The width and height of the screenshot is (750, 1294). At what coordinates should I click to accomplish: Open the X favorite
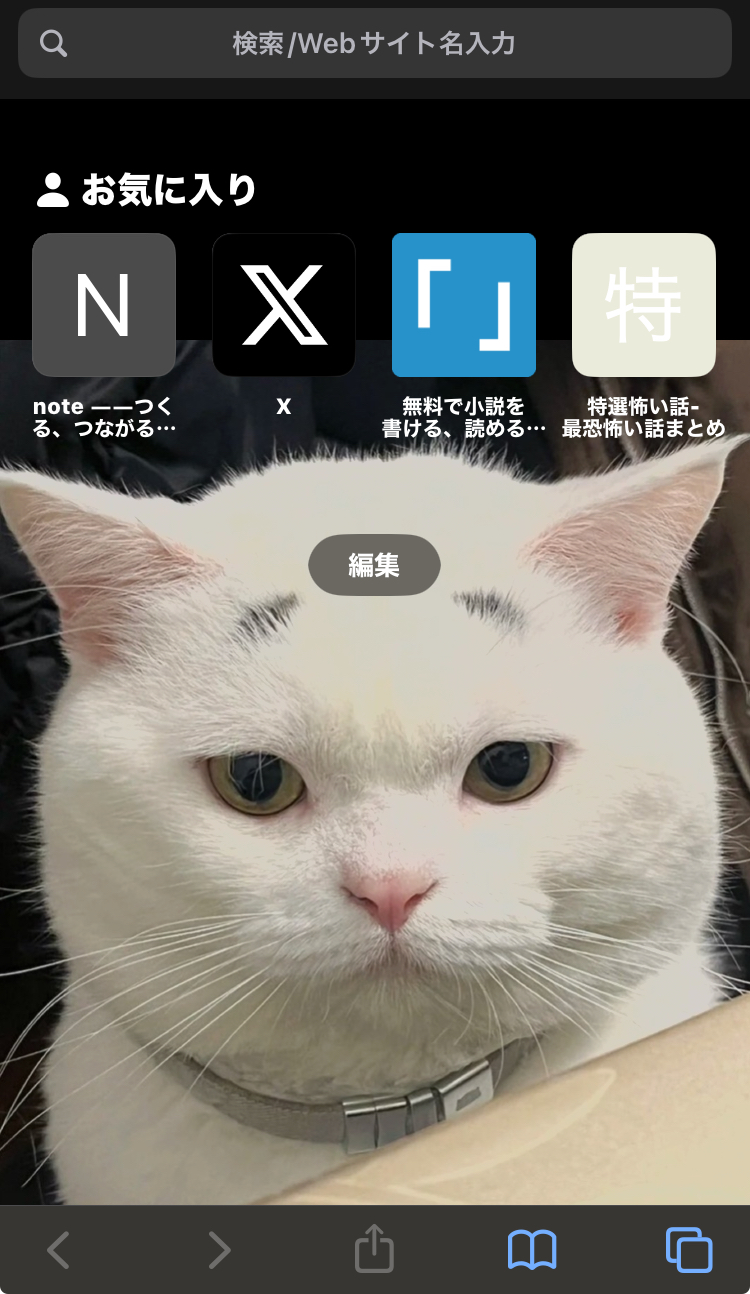[284, 305]
